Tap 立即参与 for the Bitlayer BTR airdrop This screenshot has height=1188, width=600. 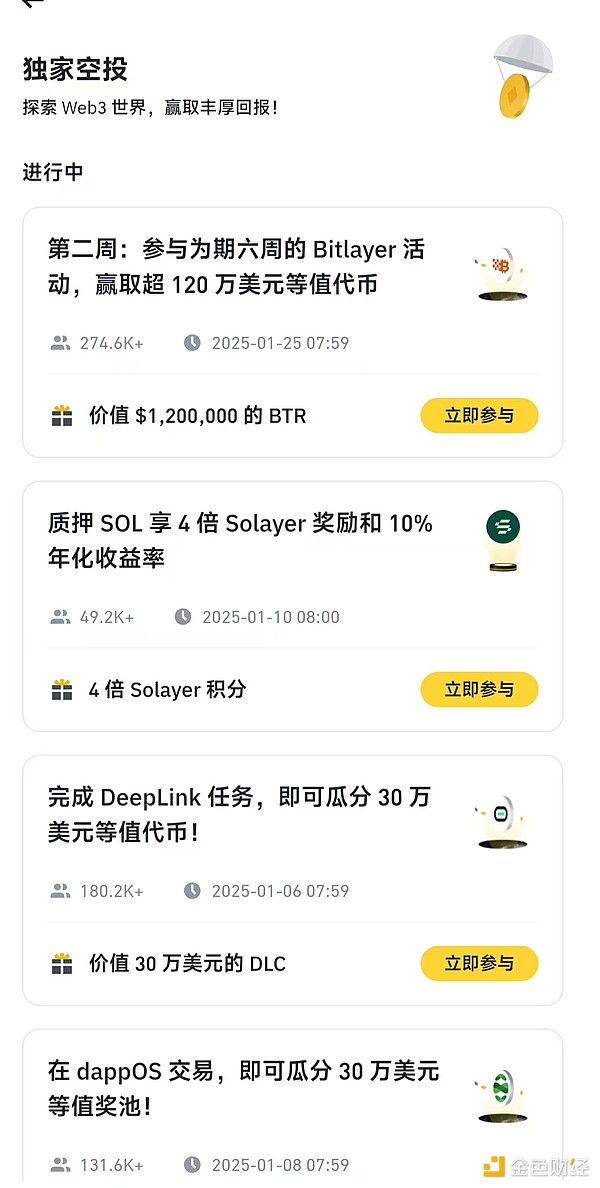479,416
